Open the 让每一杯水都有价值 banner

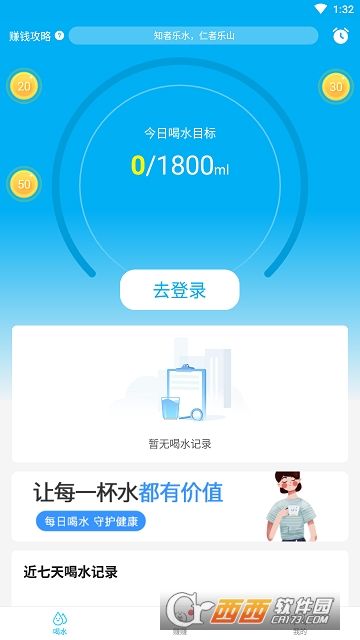[x=180, y=507]
